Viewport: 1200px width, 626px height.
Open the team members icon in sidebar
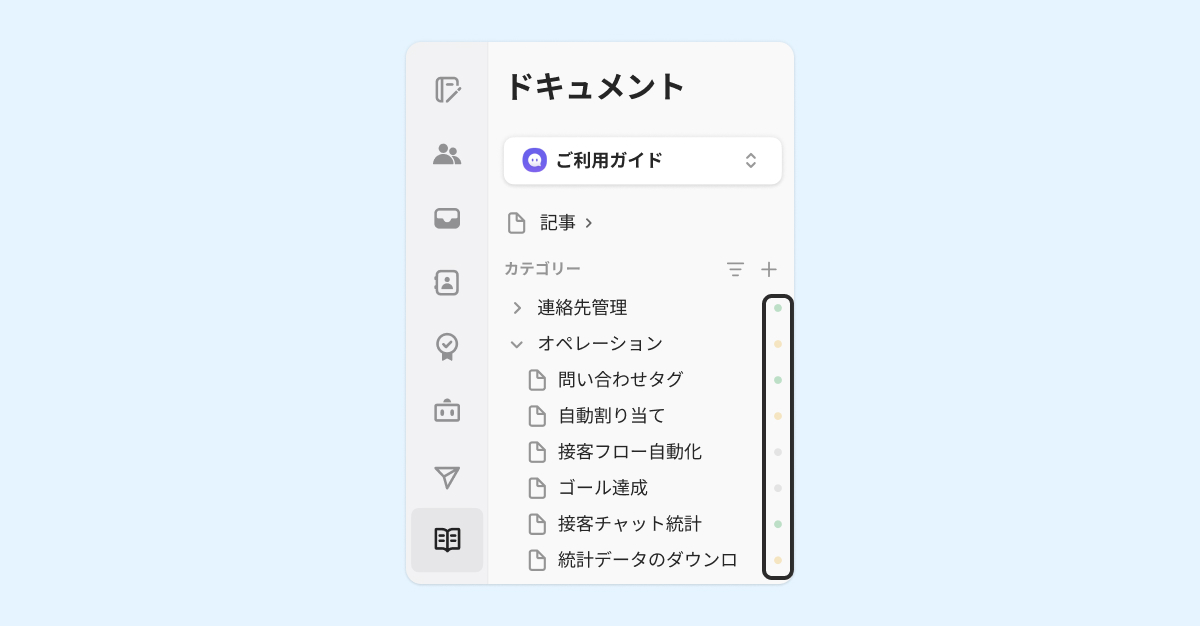coord(447,154)
